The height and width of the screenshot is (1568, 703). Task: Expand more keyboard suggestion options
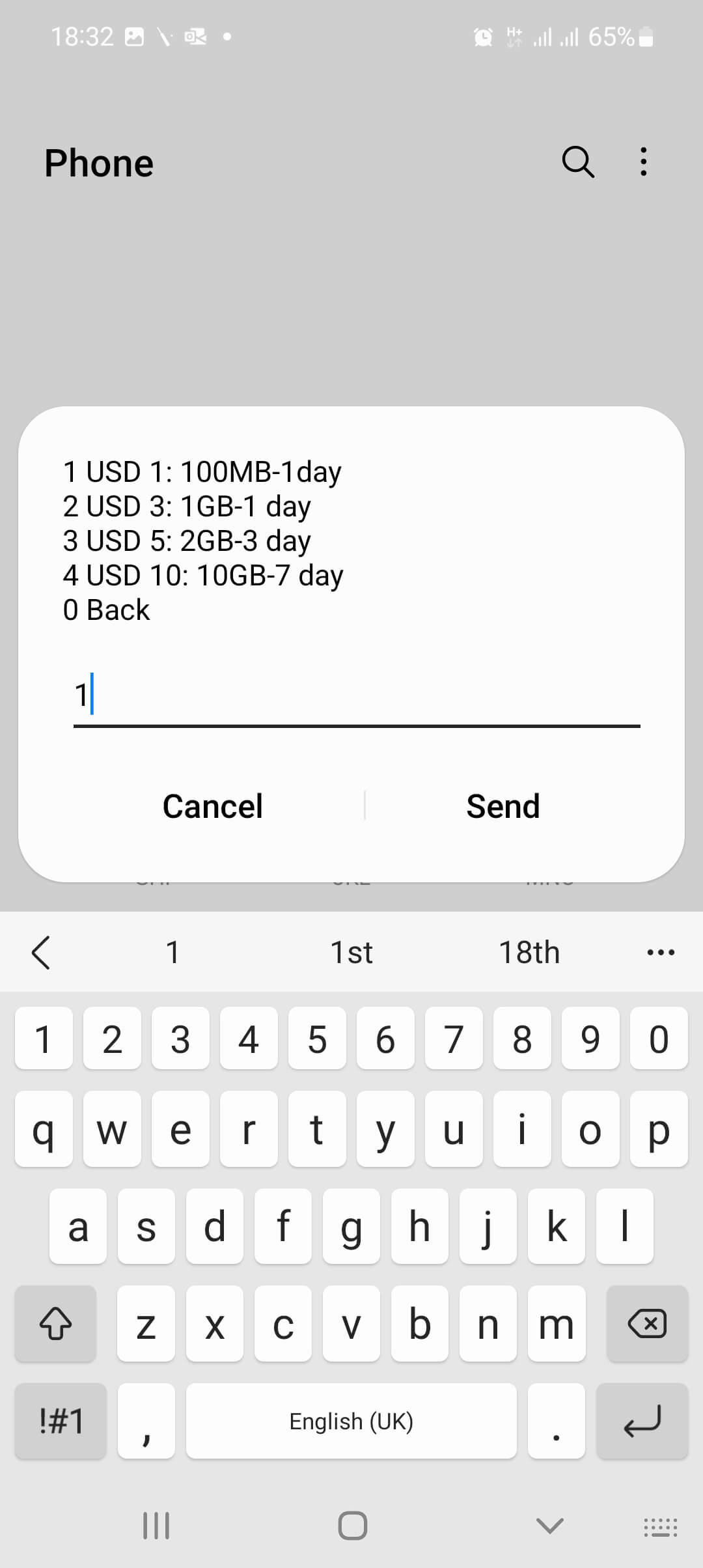click(x=661, y=952)
